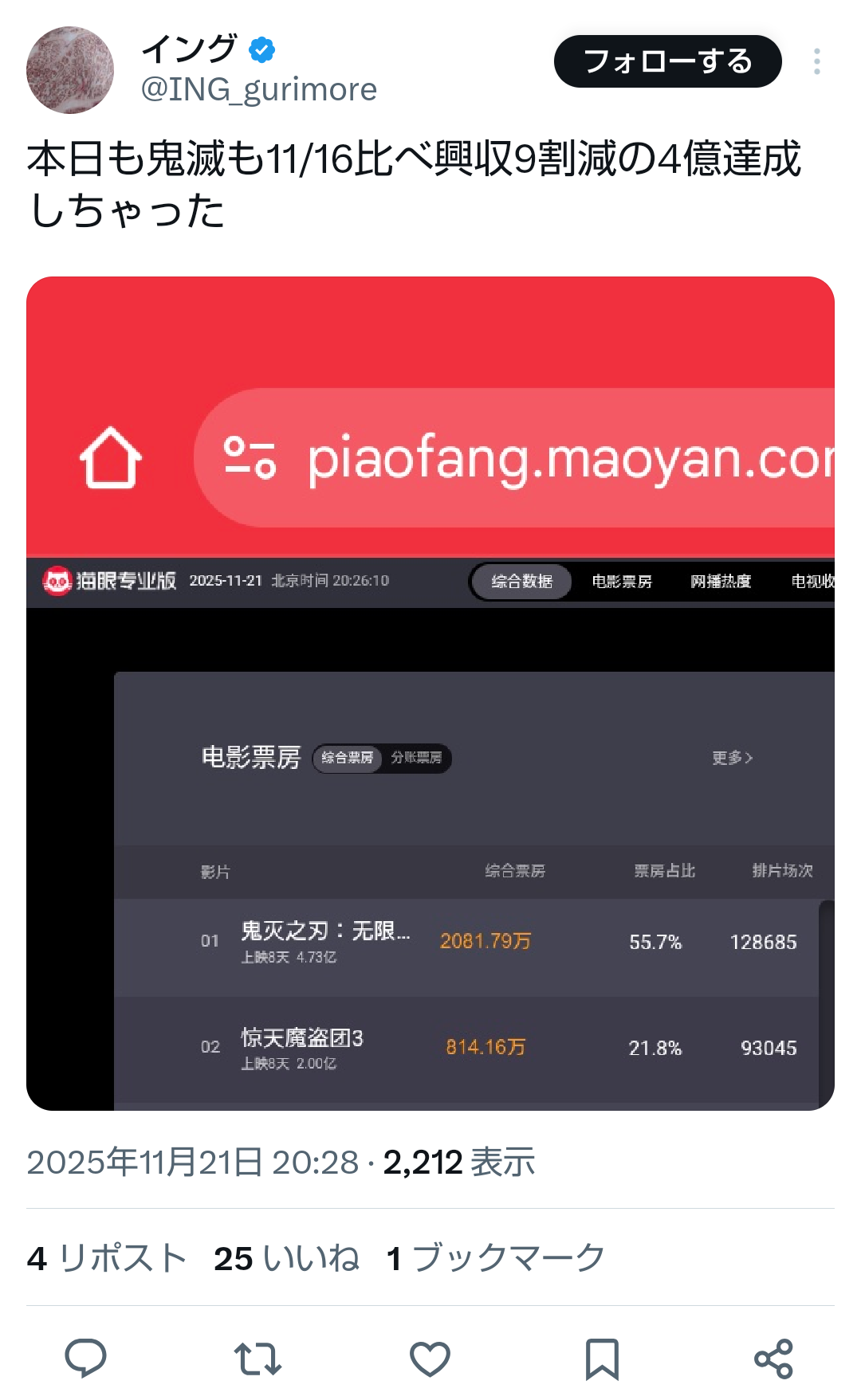
Task: Open ING's profile picture
Action: (x=70, y=70)
